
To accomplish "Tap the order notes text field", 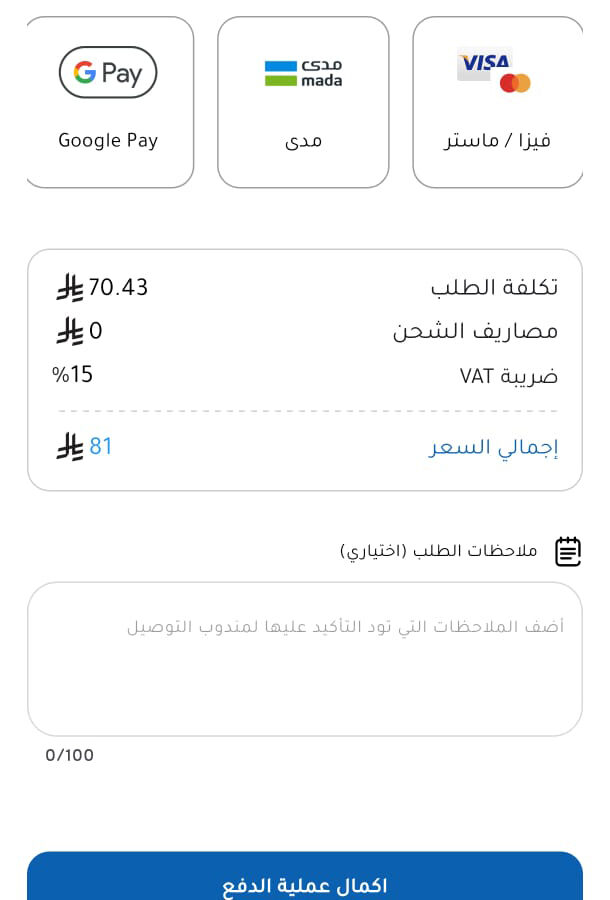I will [304, 659].
